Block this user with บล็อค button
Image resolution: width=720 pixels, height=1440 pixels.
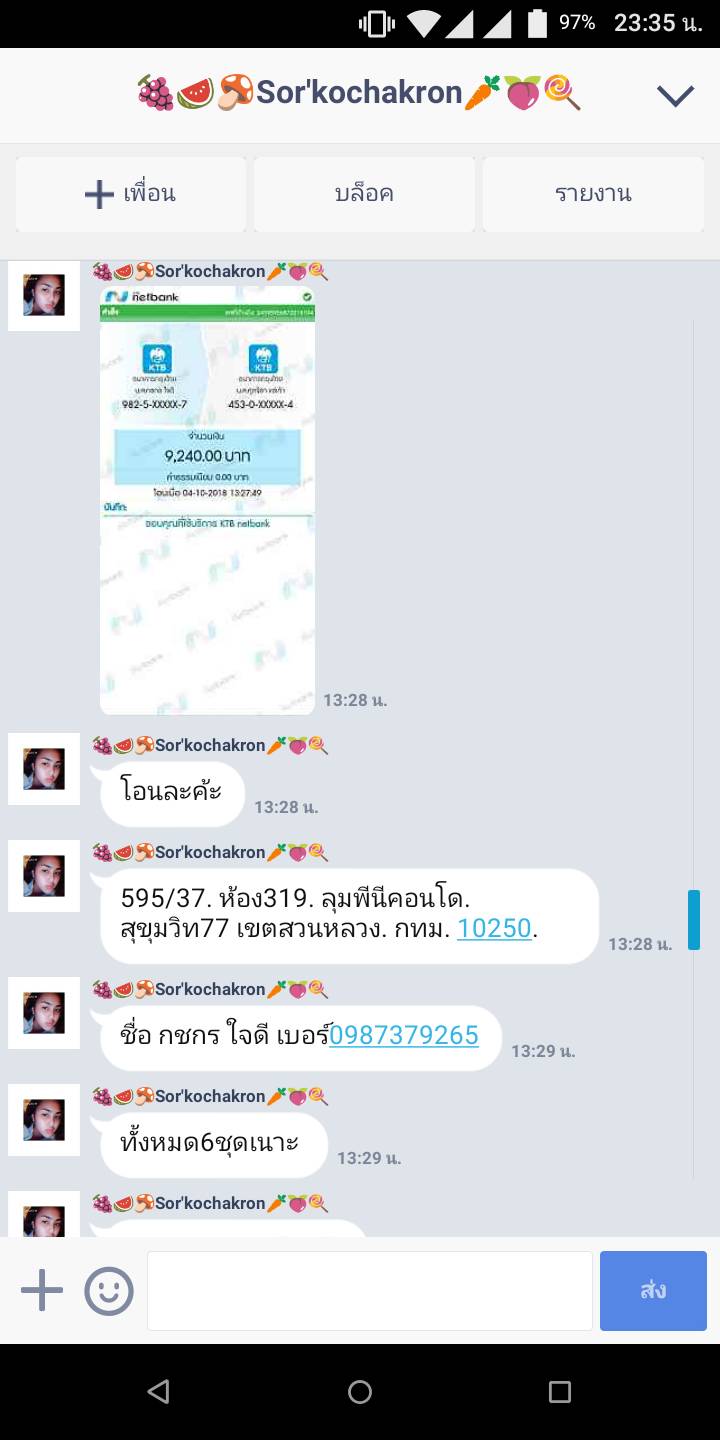(x=364, y=194)
